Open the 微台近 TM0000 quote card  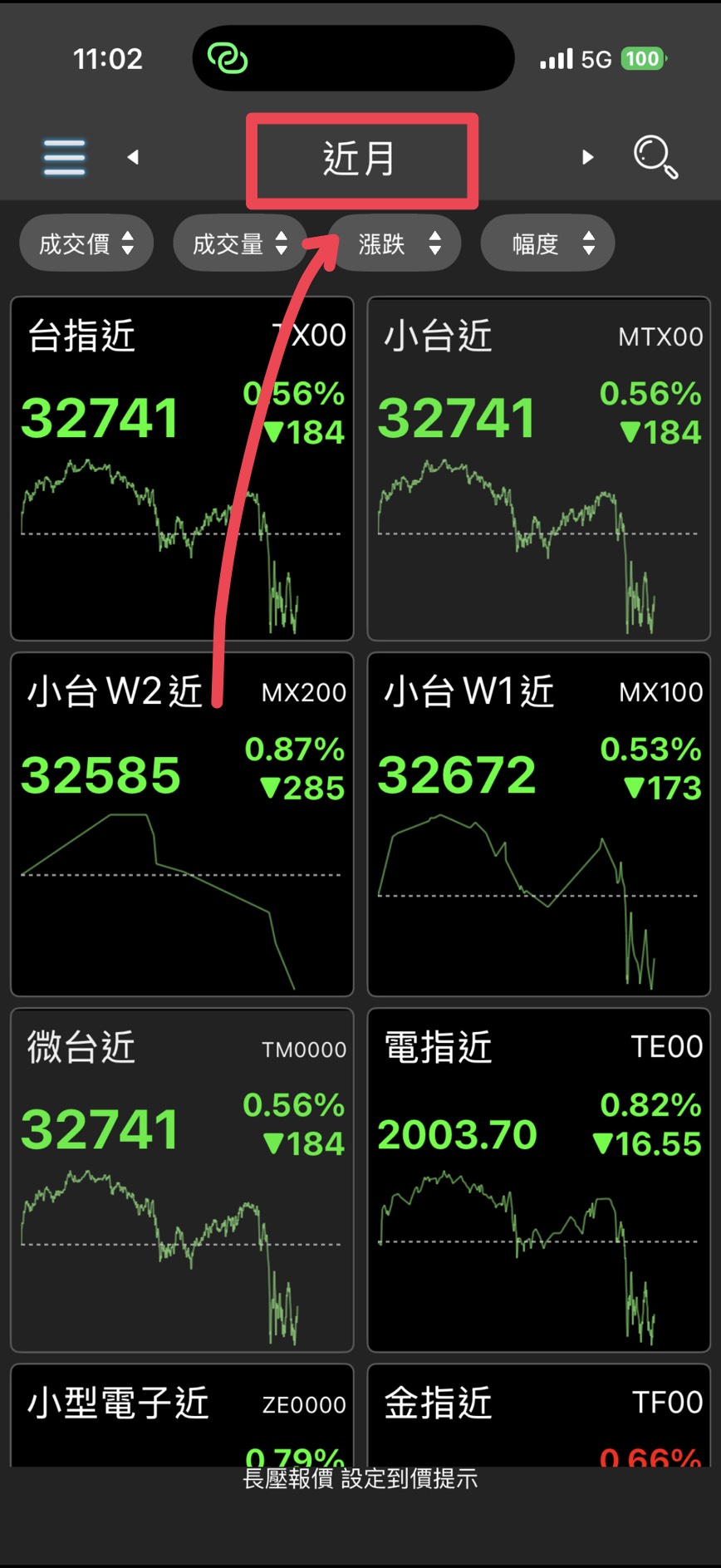pyautogui.click(x=182, y=1180)
